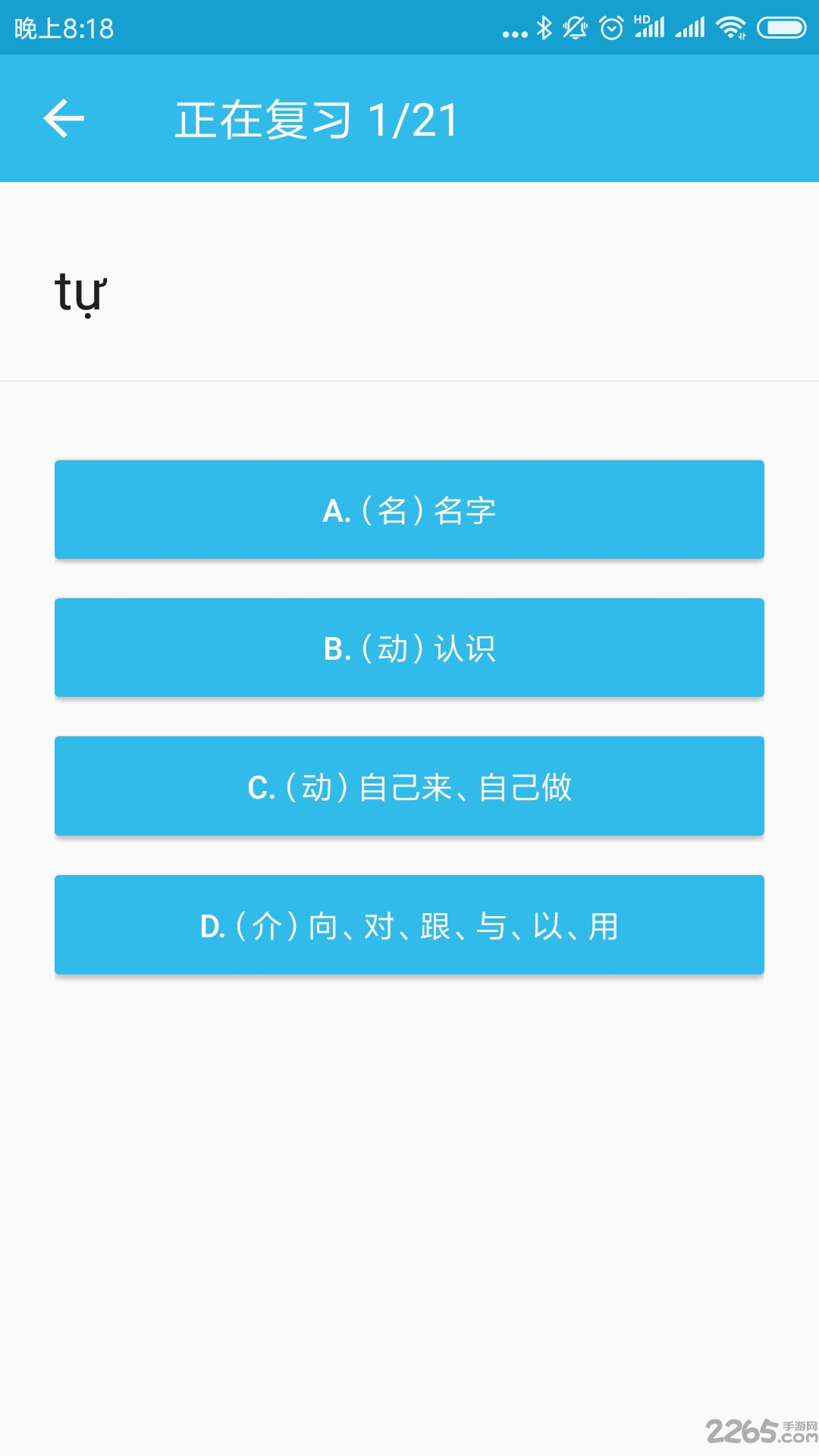Go back using the top-left arrow
The height and width of the screenshot is (1456, 819).
[64, 119]
